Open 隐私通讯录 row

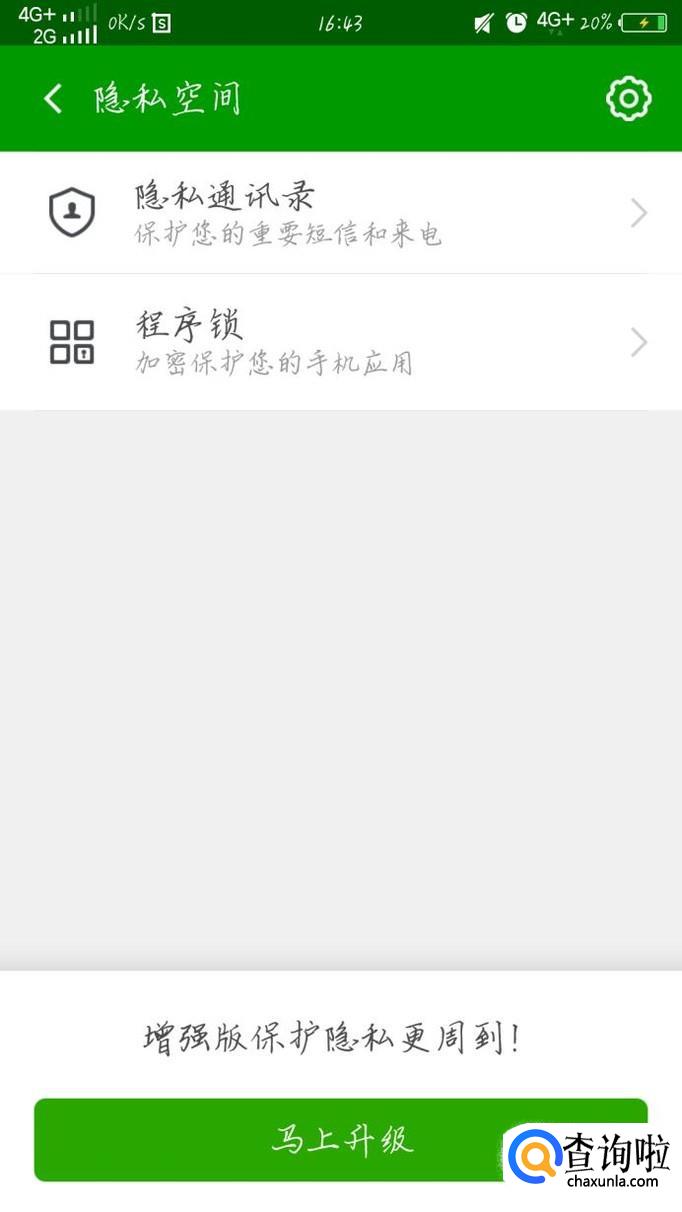point(340,213)
